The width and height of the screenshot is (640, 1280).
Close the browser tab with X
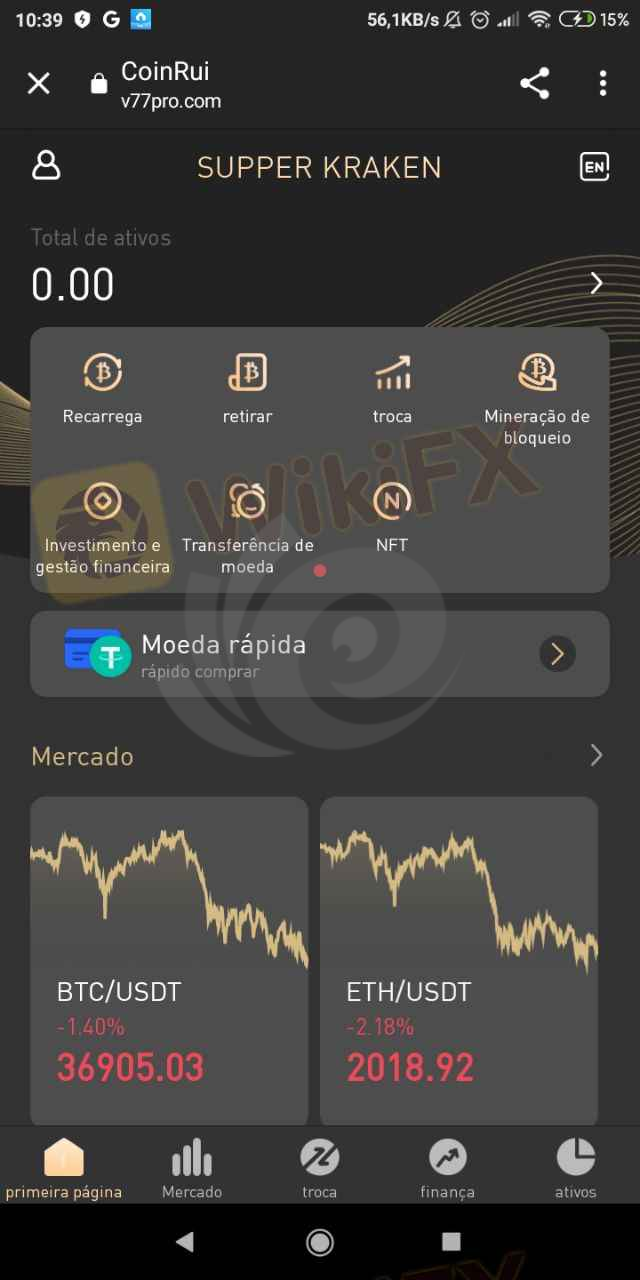pos(38,84)
